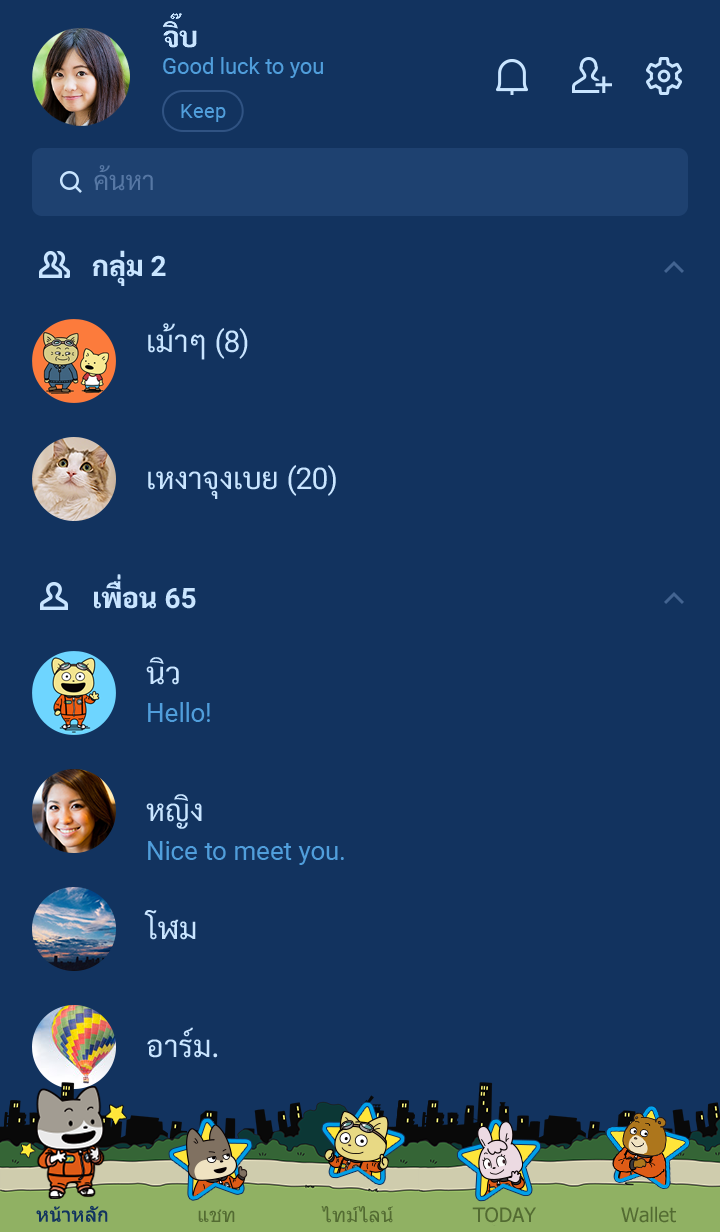
Task: Tap the add friend icon
Action: [591, 77]
